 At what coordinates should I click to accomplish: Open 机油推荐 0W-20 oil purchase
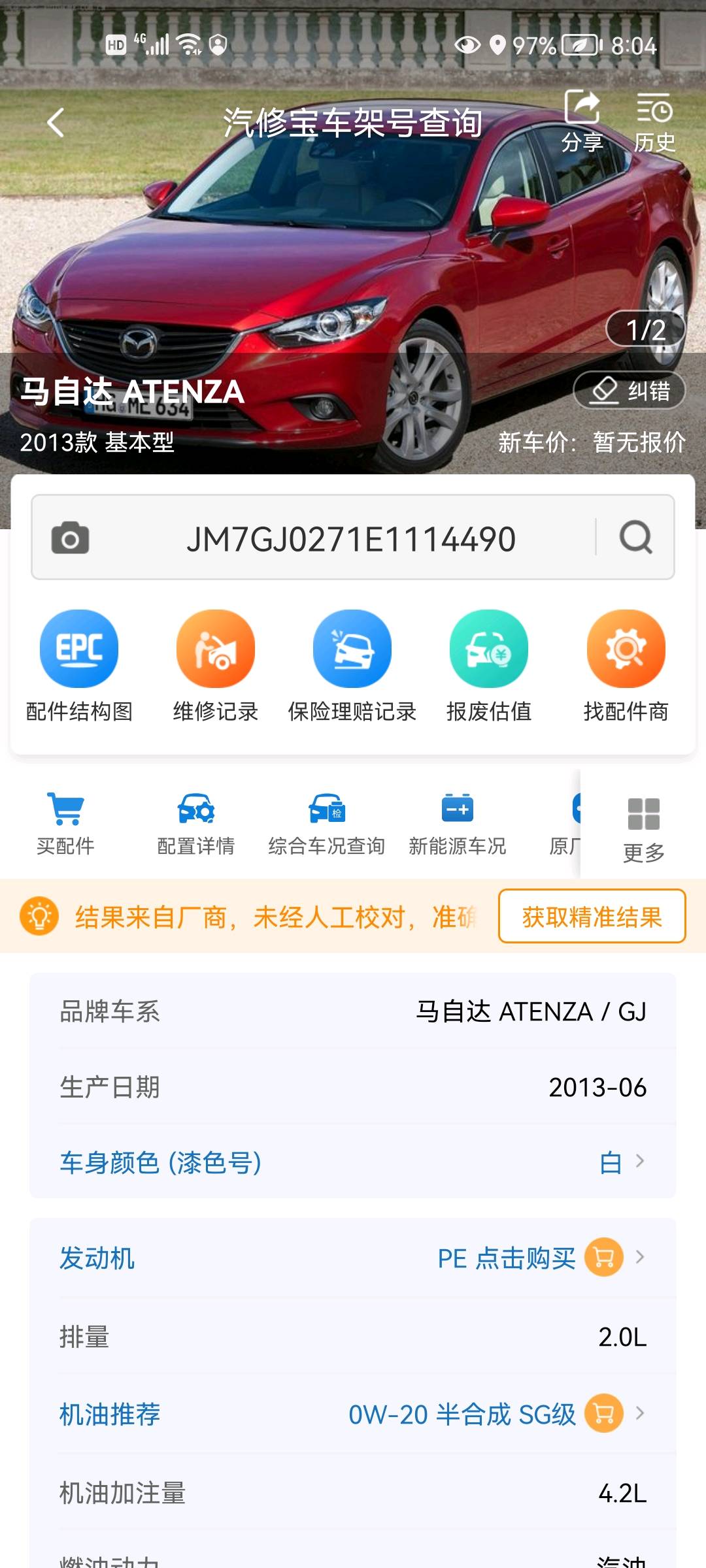tap(484, 1414)
